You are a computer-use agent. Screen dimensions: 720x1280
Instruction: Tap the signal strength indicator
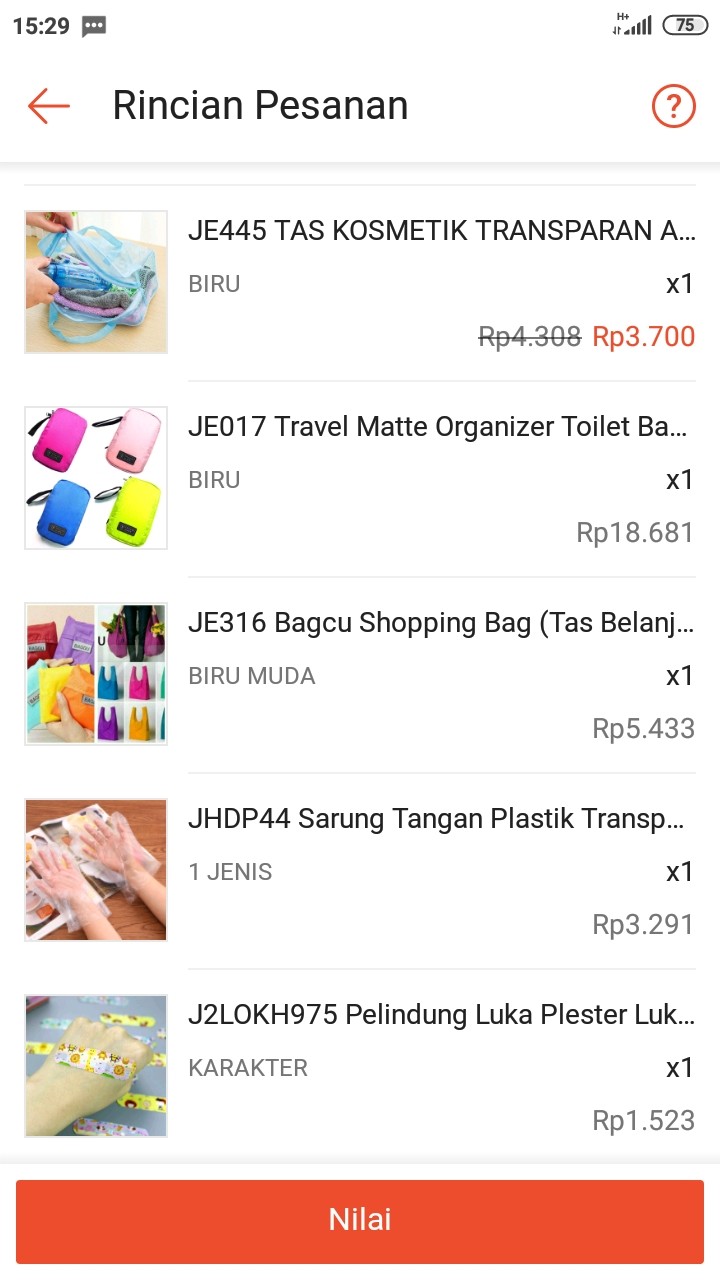point(640,27)
